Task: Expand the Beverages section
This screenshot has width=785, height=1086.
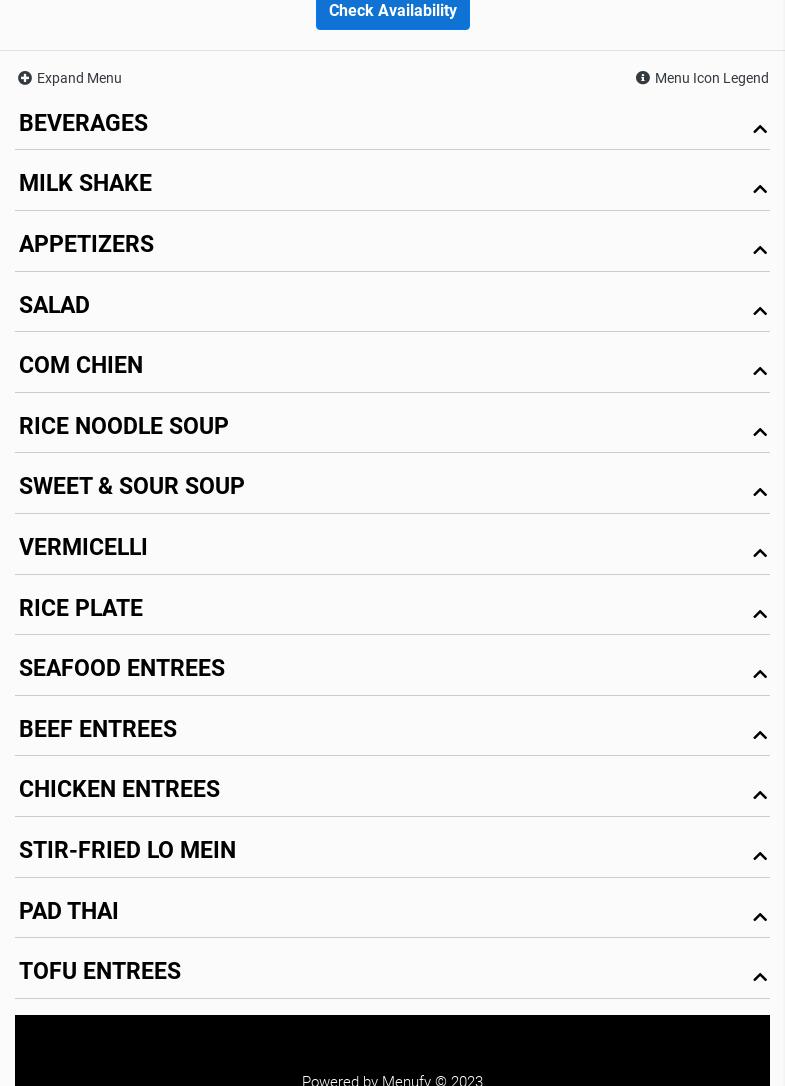Action: pos(392,124)
